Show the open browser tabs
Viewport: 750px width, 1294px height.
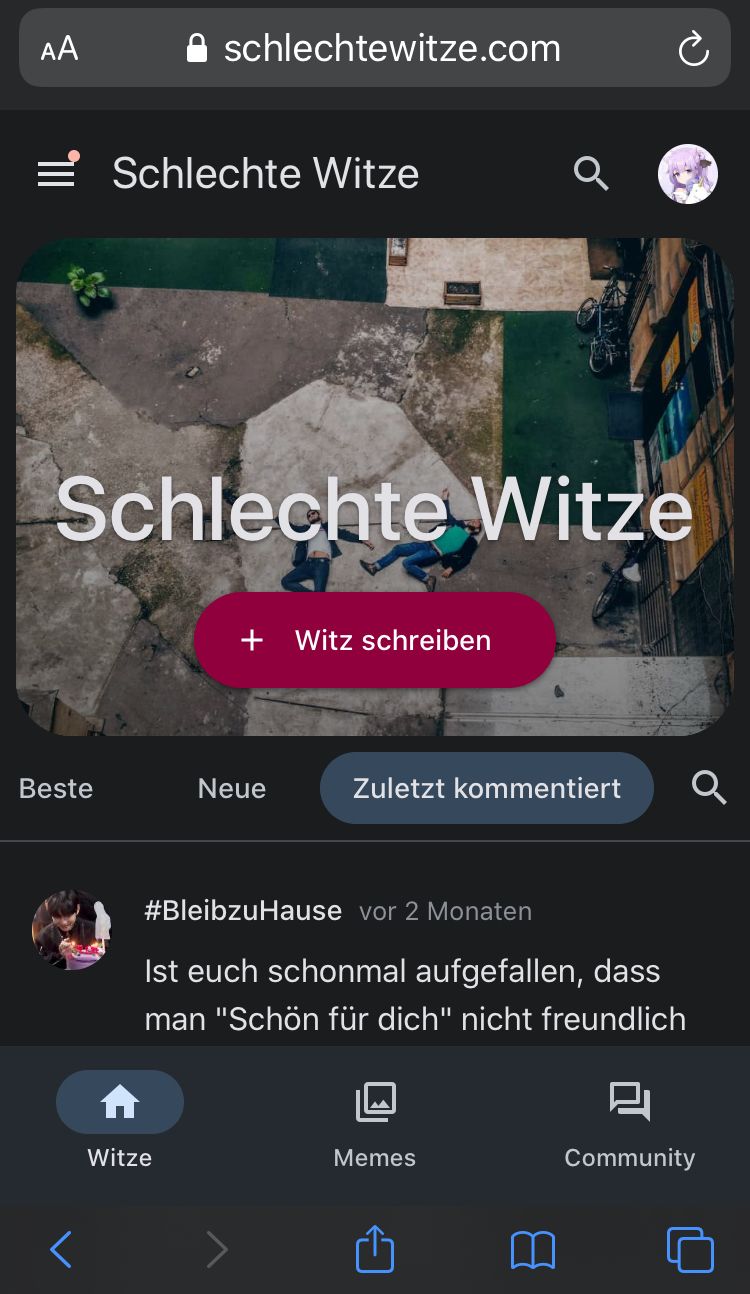point(690,1250)
